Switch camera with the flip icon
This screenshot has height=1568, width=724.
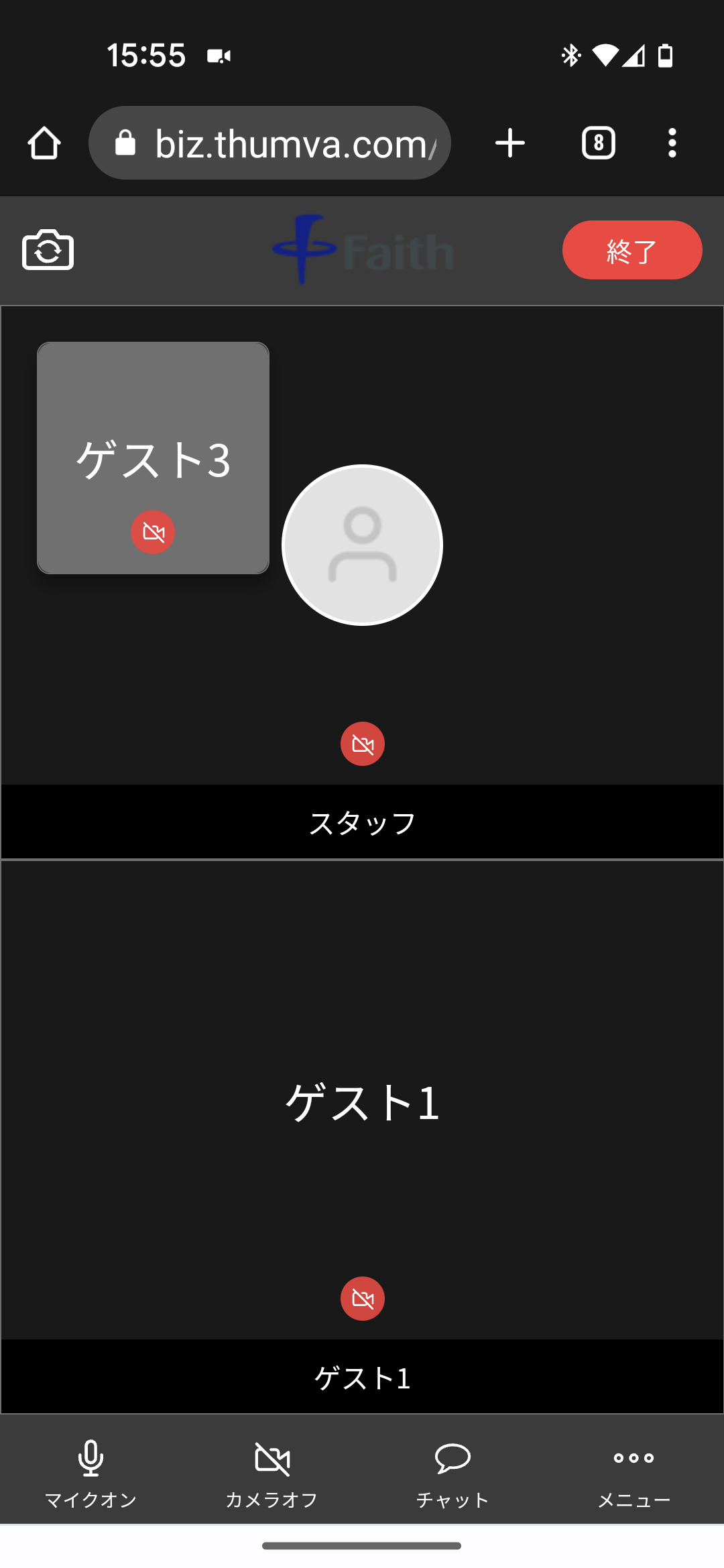[x=48, y=250]
